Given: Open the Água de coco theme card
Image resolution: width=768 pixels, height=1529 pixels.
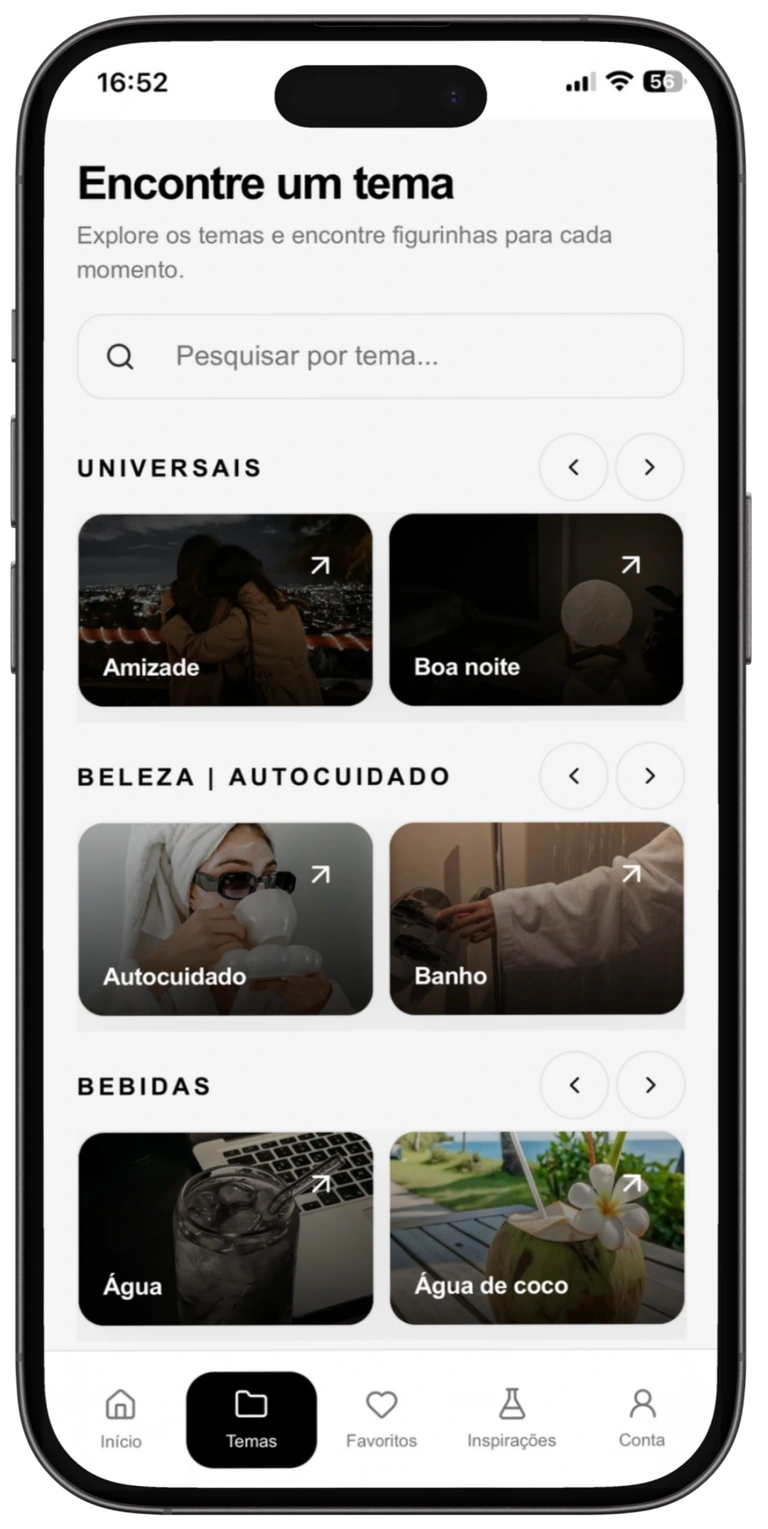Looking at the screenshot, I should [x=537, y=1228].
